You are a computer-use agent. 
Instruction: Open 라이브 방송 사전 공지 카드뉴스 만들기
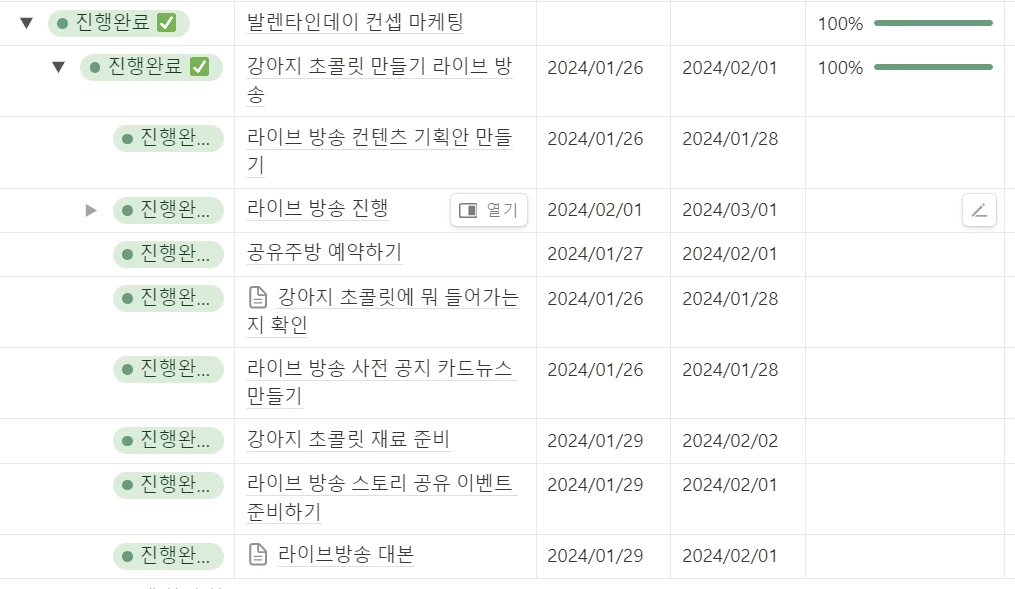click(x=380, y=369)
